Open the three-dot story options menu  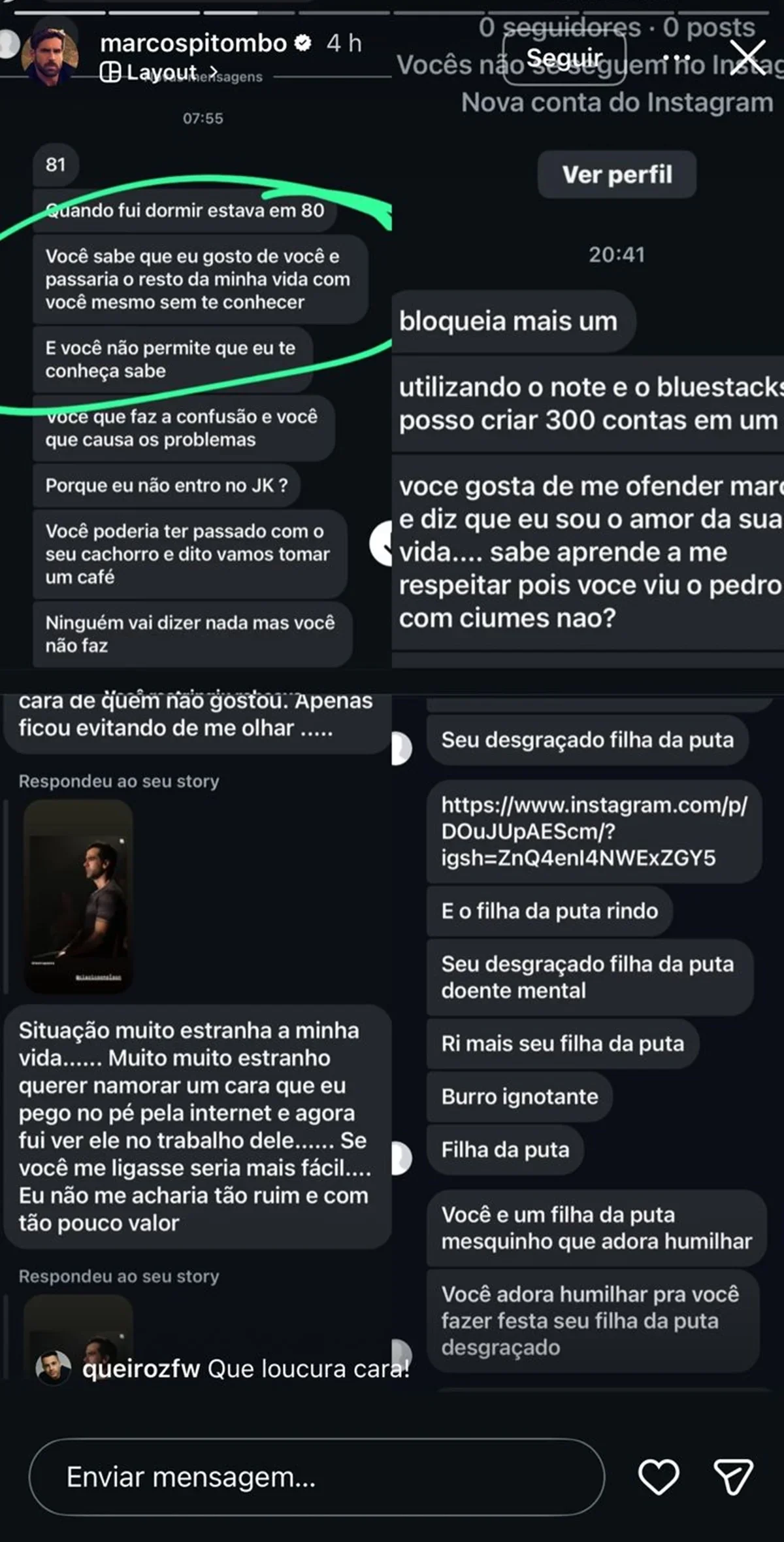[676, 58]
